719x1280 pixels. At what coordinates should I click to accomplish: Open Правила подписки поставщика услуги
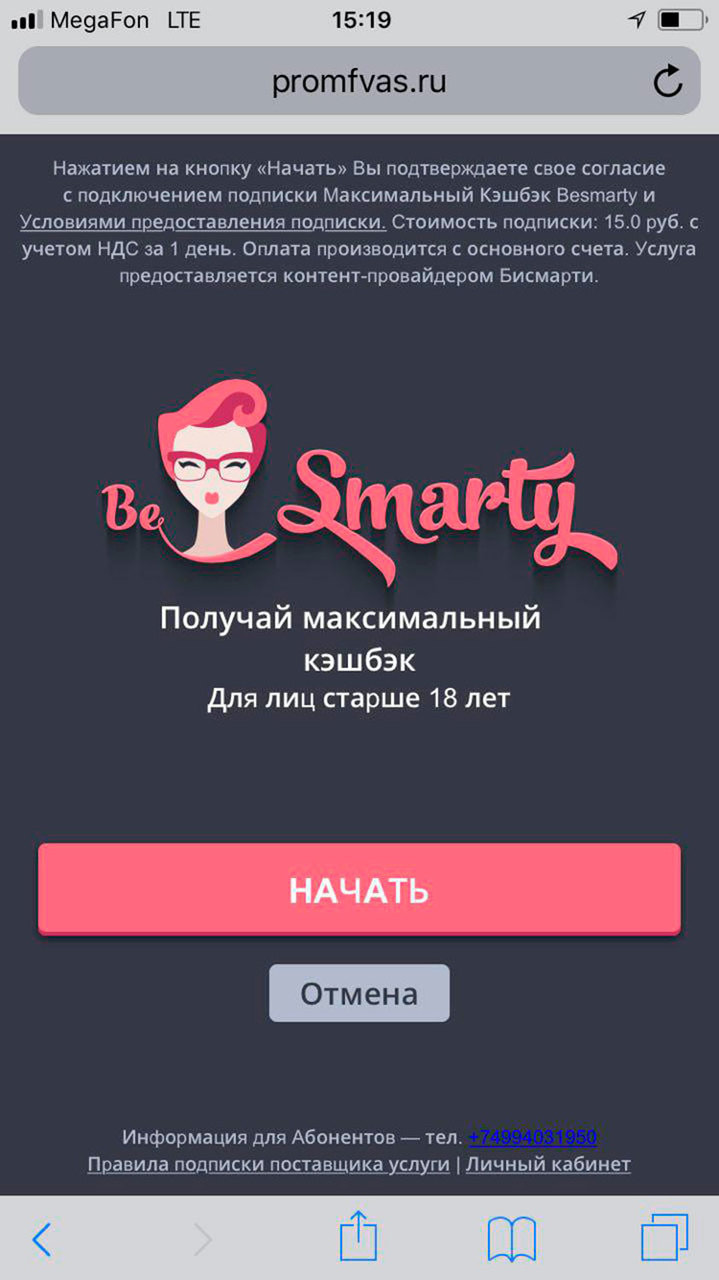coord(268,1164)
